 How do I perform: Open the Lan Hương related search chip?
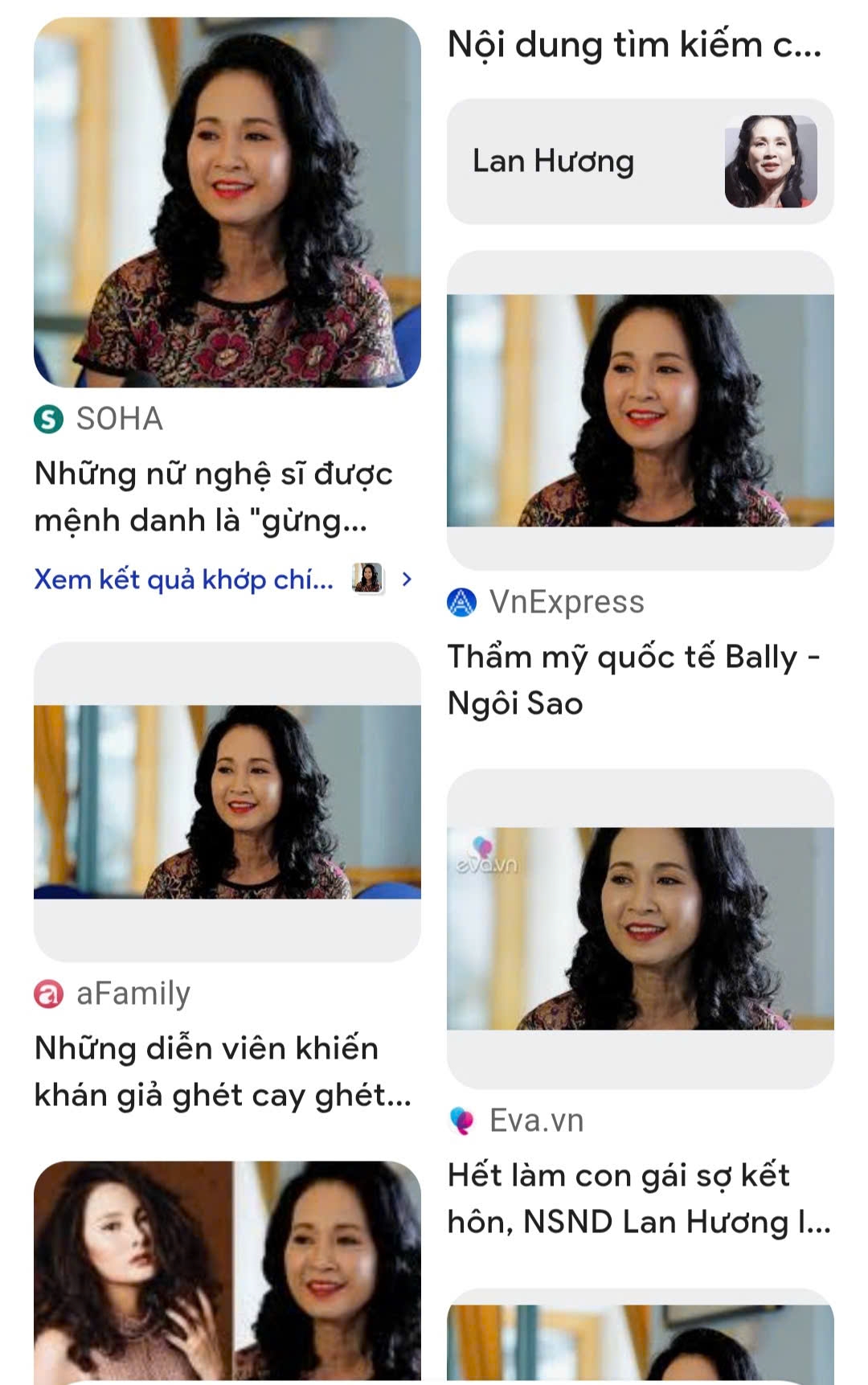[640, 162]
